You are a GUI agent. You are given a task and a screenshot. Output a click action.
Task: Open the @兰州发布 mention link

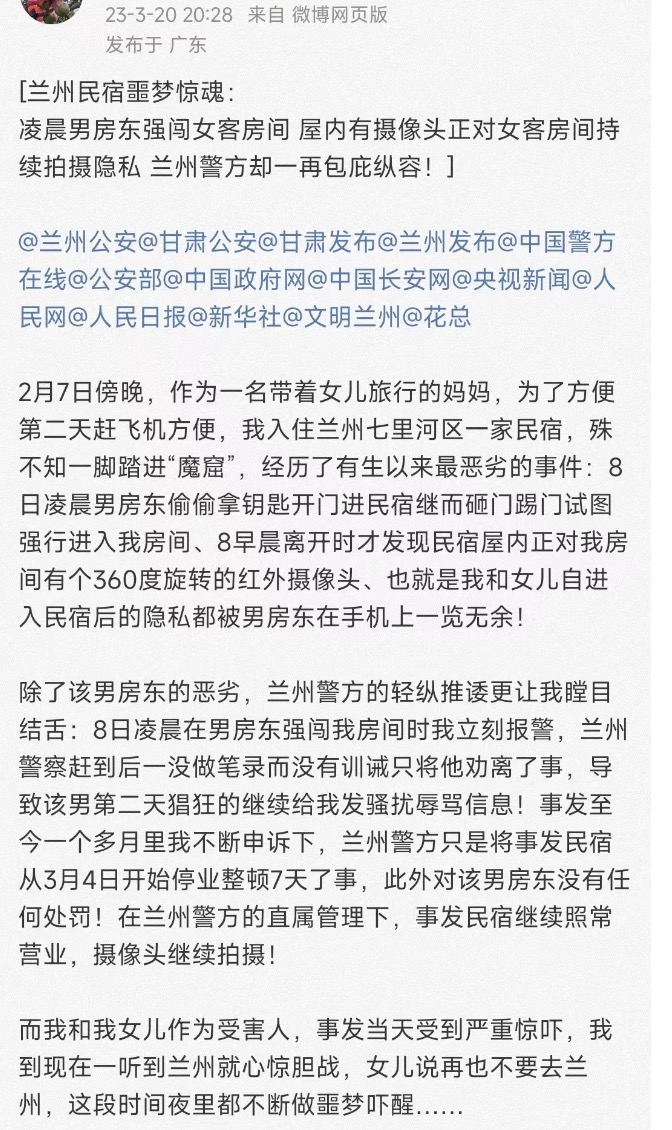coord(438,242)
